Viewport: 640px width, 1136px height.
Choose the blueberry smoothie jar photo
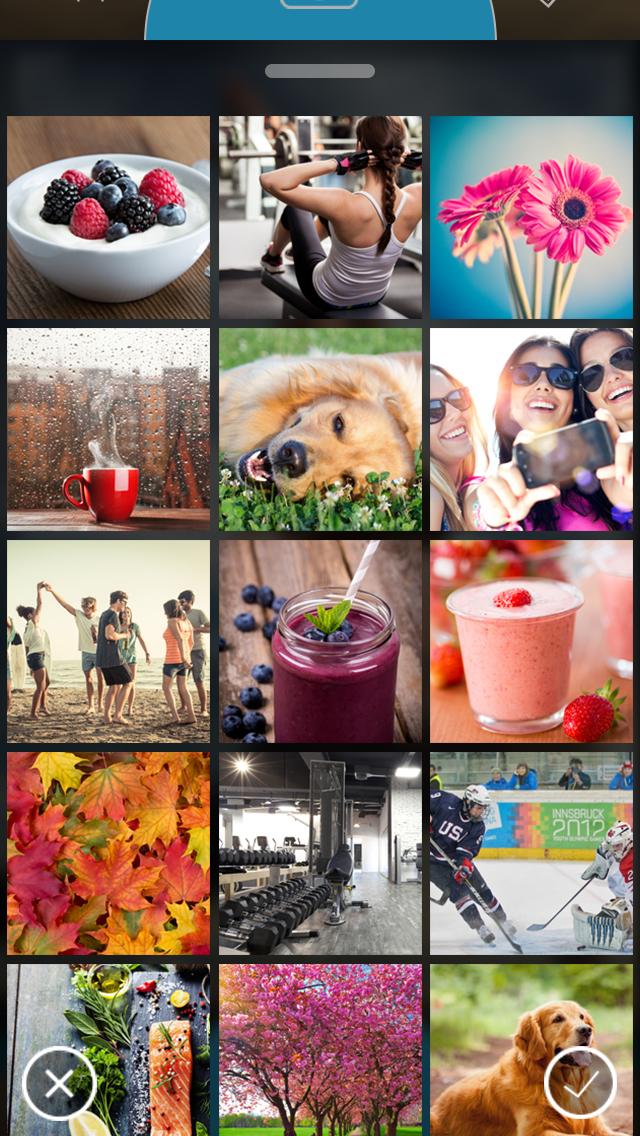click(320, 641)
